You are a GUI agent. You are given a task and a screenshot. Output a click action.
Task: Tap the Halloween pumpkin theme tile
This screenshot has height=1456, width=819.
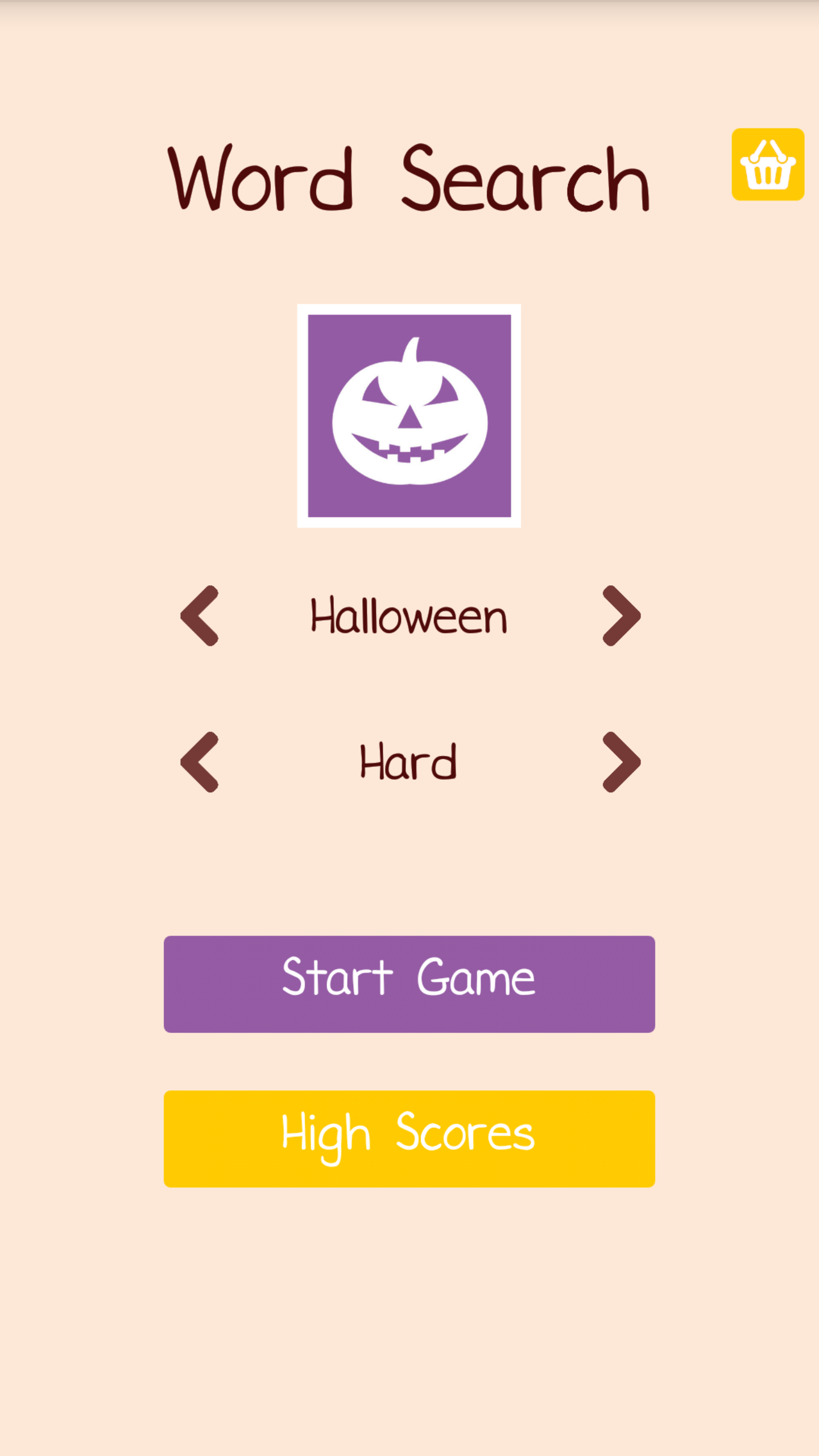click(x=409, y=416)
